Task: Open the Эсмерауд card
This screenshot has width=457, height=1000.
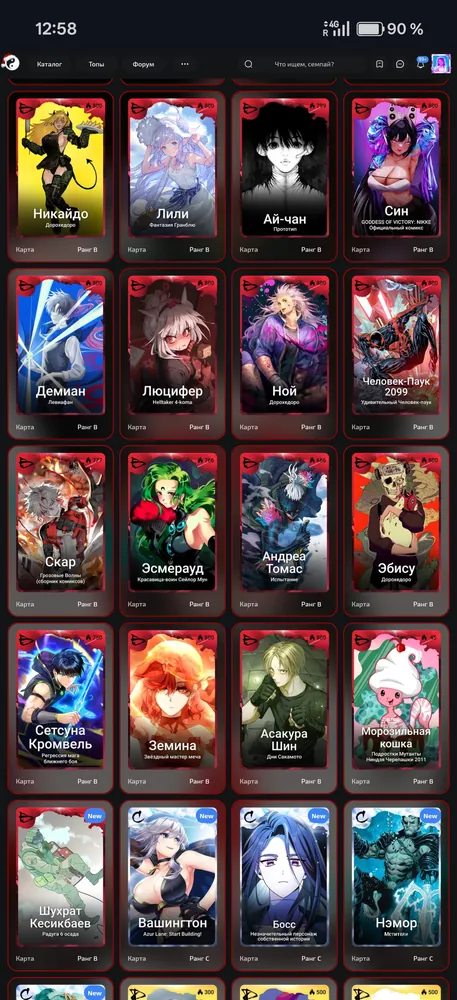Action: pos(173,531)
